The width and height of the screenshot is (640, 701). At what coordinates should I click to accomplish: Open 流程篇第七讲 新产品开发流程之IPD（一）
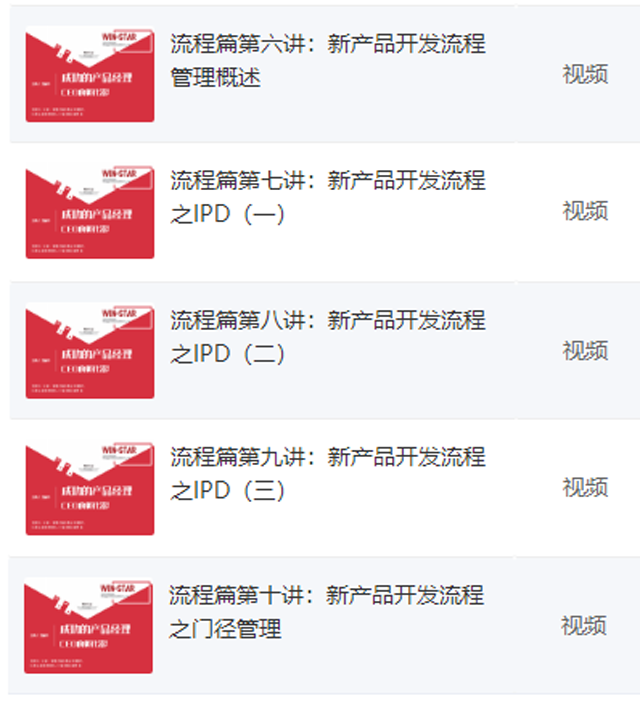pyautogui.click(x=327, y=197)
